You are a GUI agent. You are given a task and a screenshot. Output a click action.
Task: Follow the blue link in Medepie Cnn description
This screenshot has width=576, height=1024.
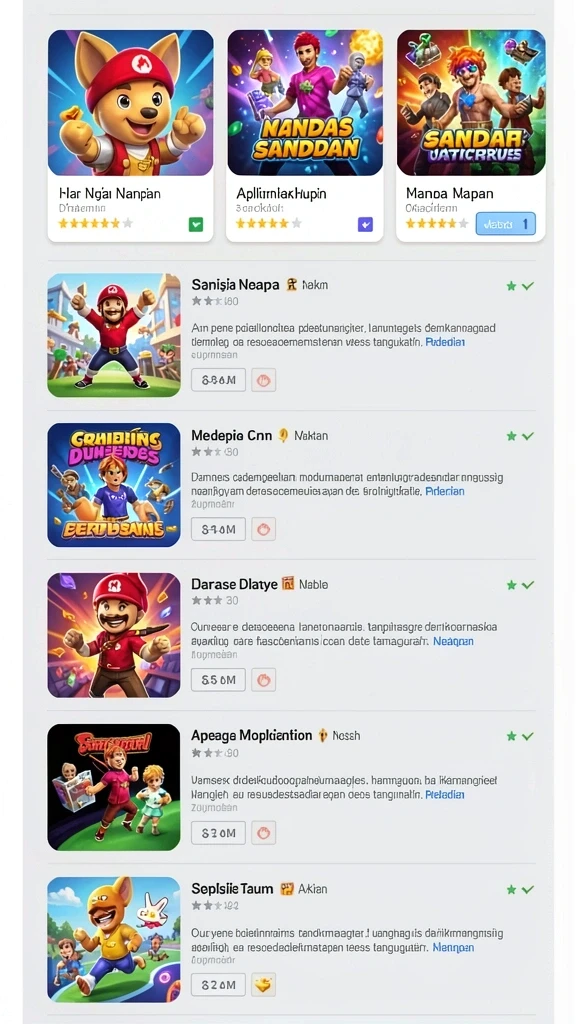(445, 491)
